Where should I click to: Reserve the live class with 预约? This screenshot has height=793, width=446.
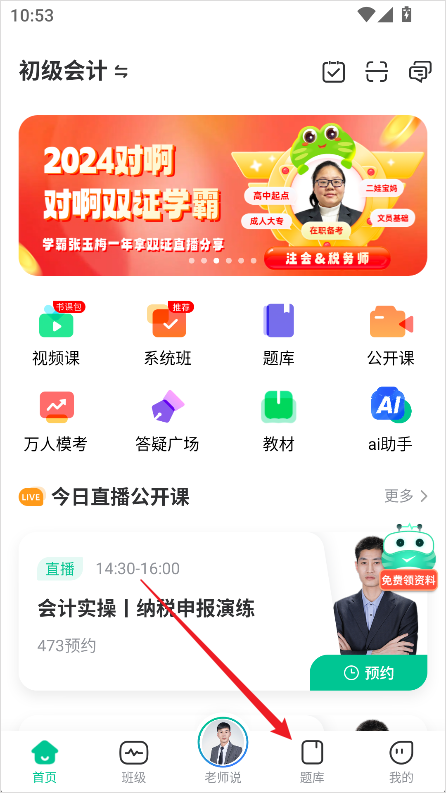point(369,673)
